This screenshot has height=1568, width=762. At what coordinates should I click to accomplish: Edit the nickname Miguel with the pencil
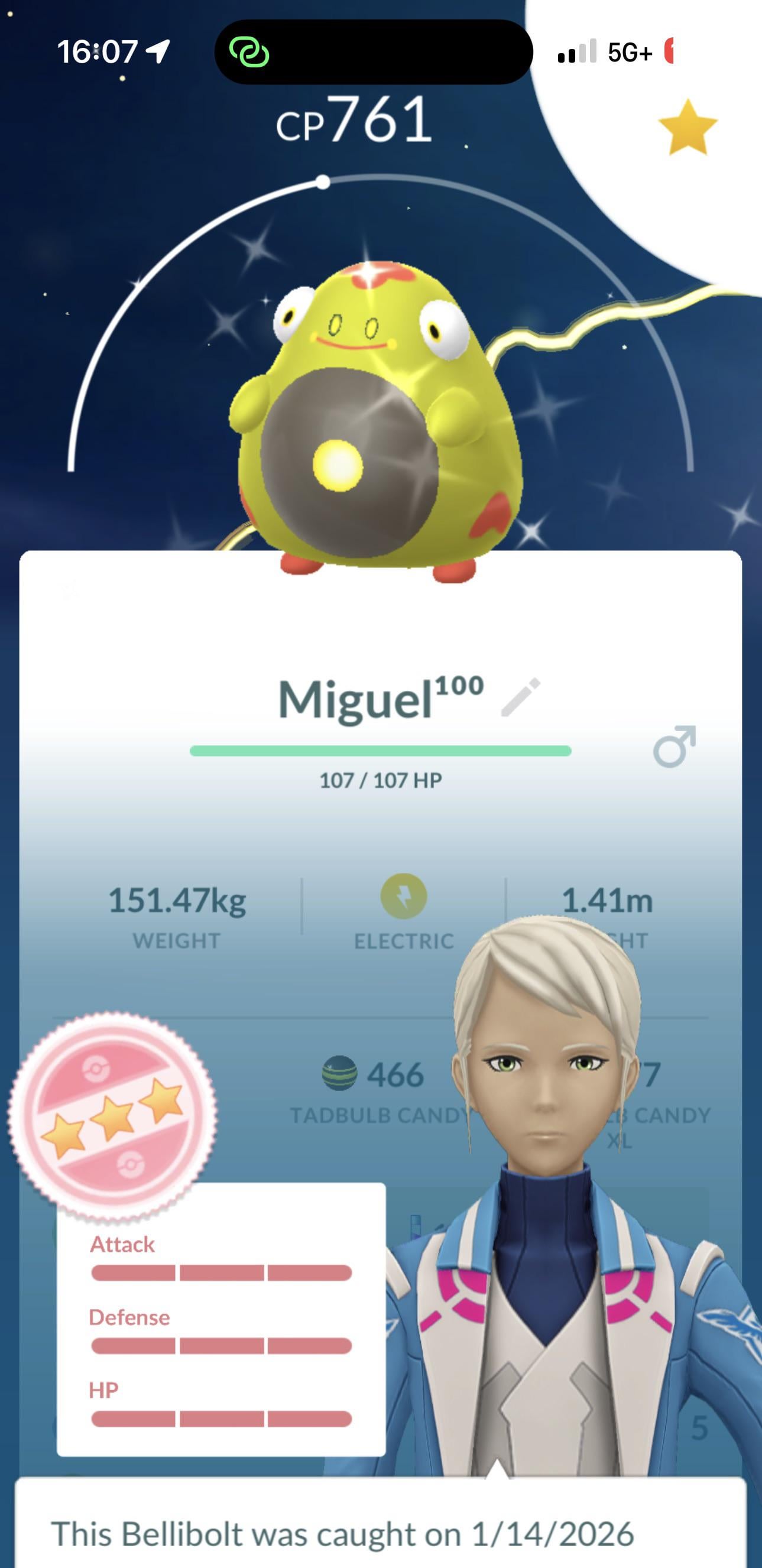pyautogui.click(x=521, y=696)
